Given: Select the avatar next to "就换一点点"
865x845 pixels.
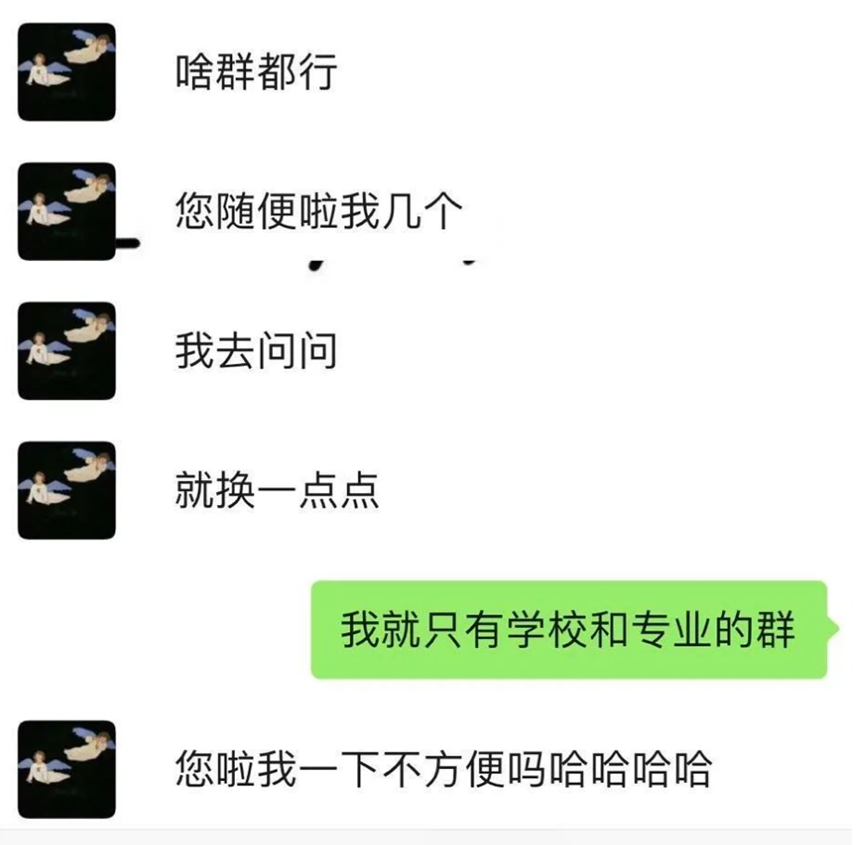Looking at the screenshot, I should (x=67, y=490).
